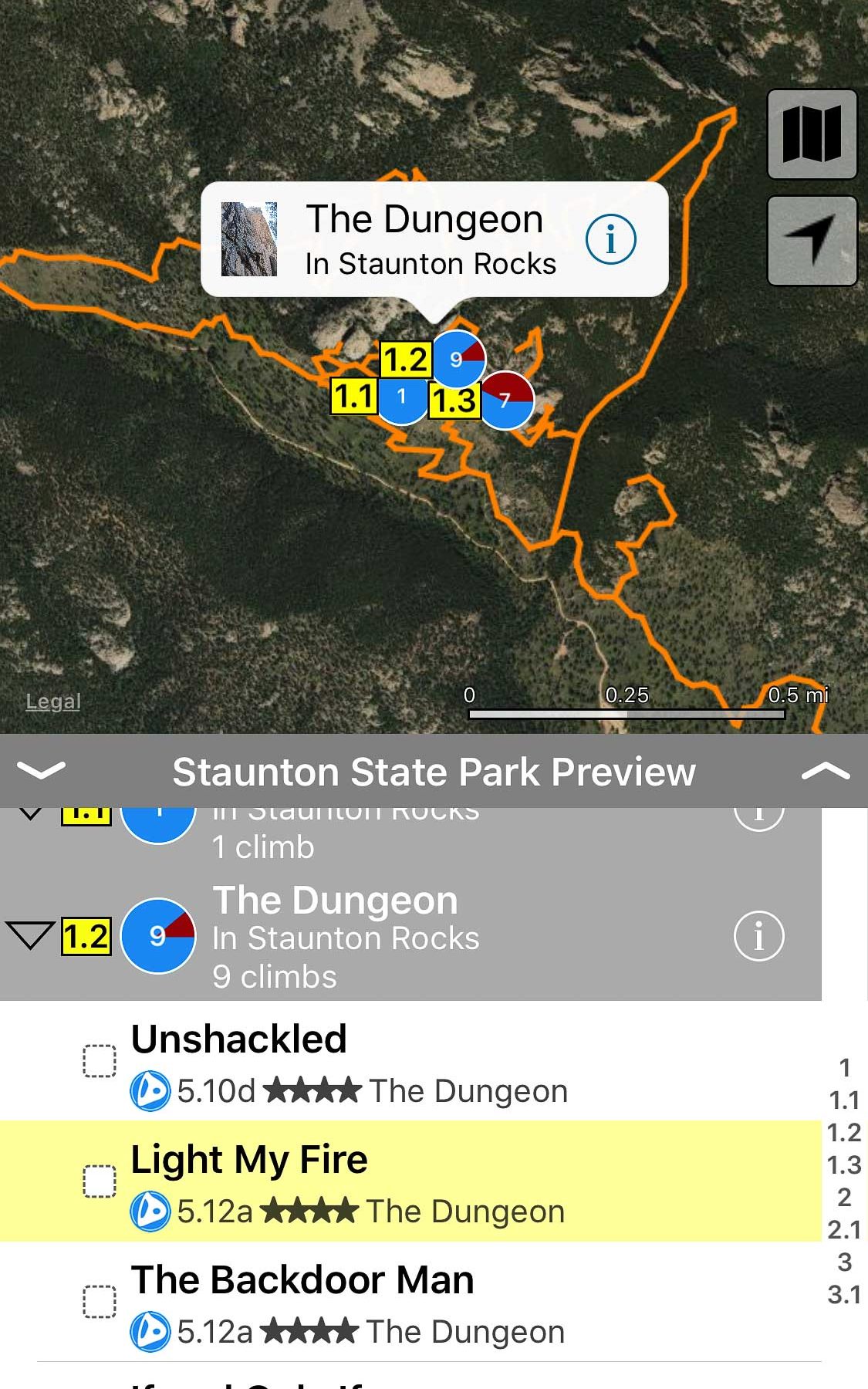The height and width of the screenshot is (1389, 868).
Task: Jump to section 2.1 in the index
Action: point(844,1229)
